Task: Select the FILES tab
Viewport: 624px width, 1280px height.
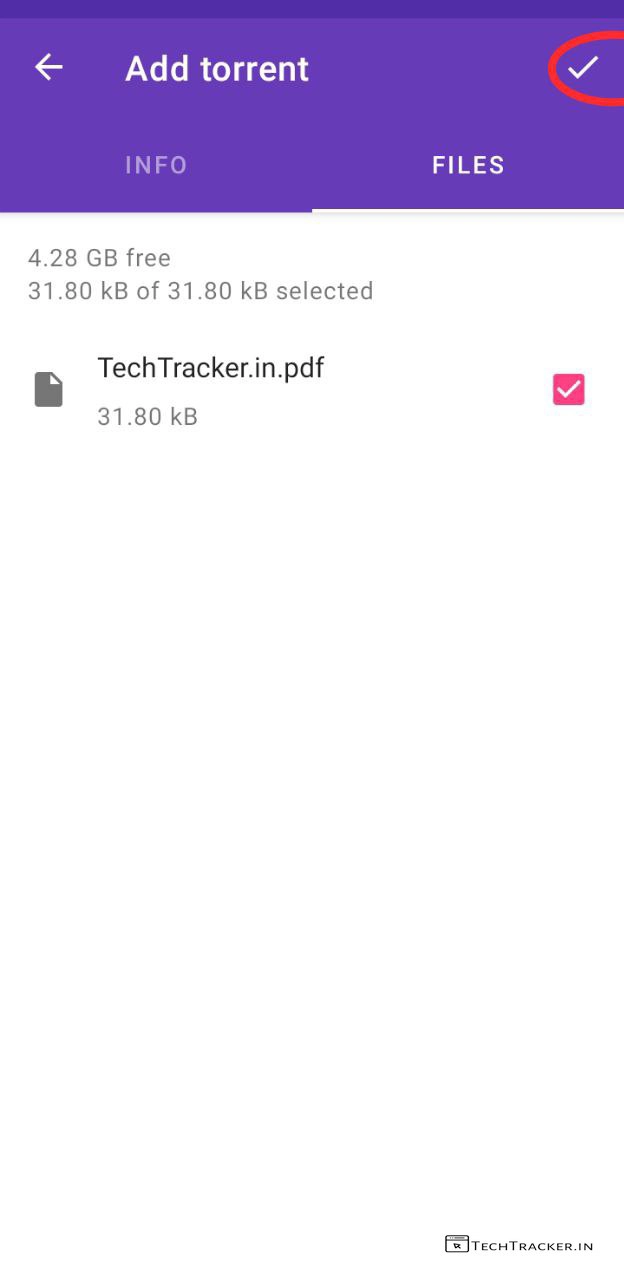Action: tap(468, 165)
